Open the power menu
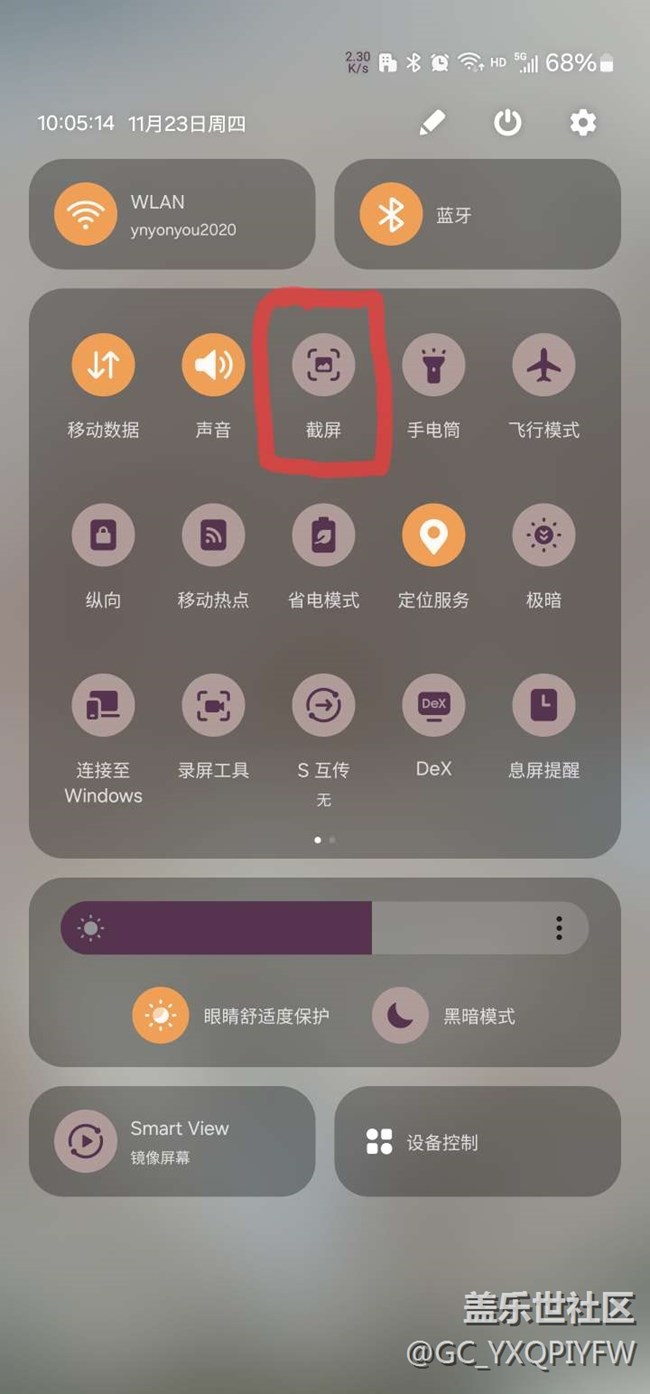This screenshot has height=1394, width=650. coord(508,123)
